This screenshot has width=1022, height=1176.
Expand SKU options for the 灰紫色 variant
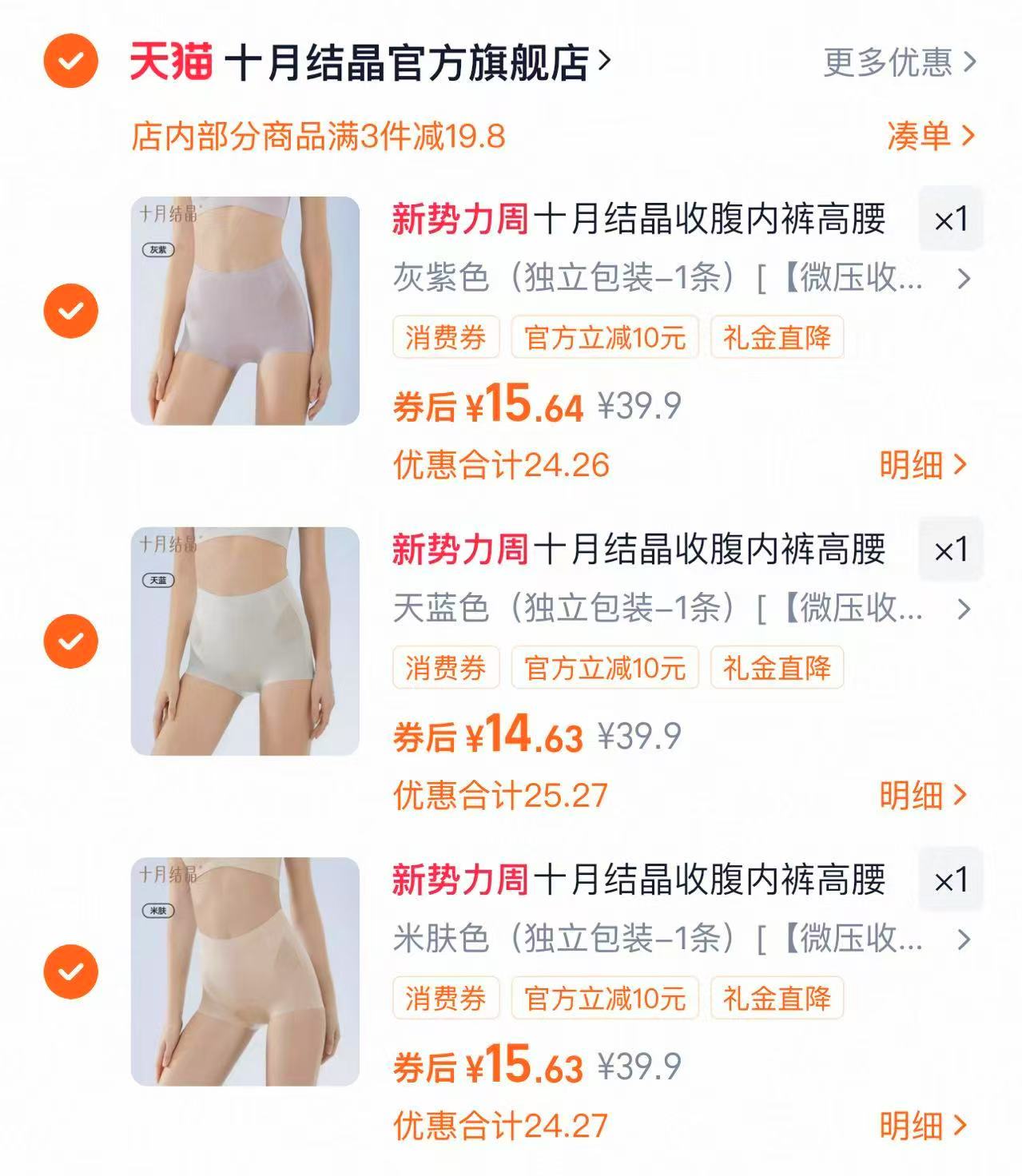(963, 280)
